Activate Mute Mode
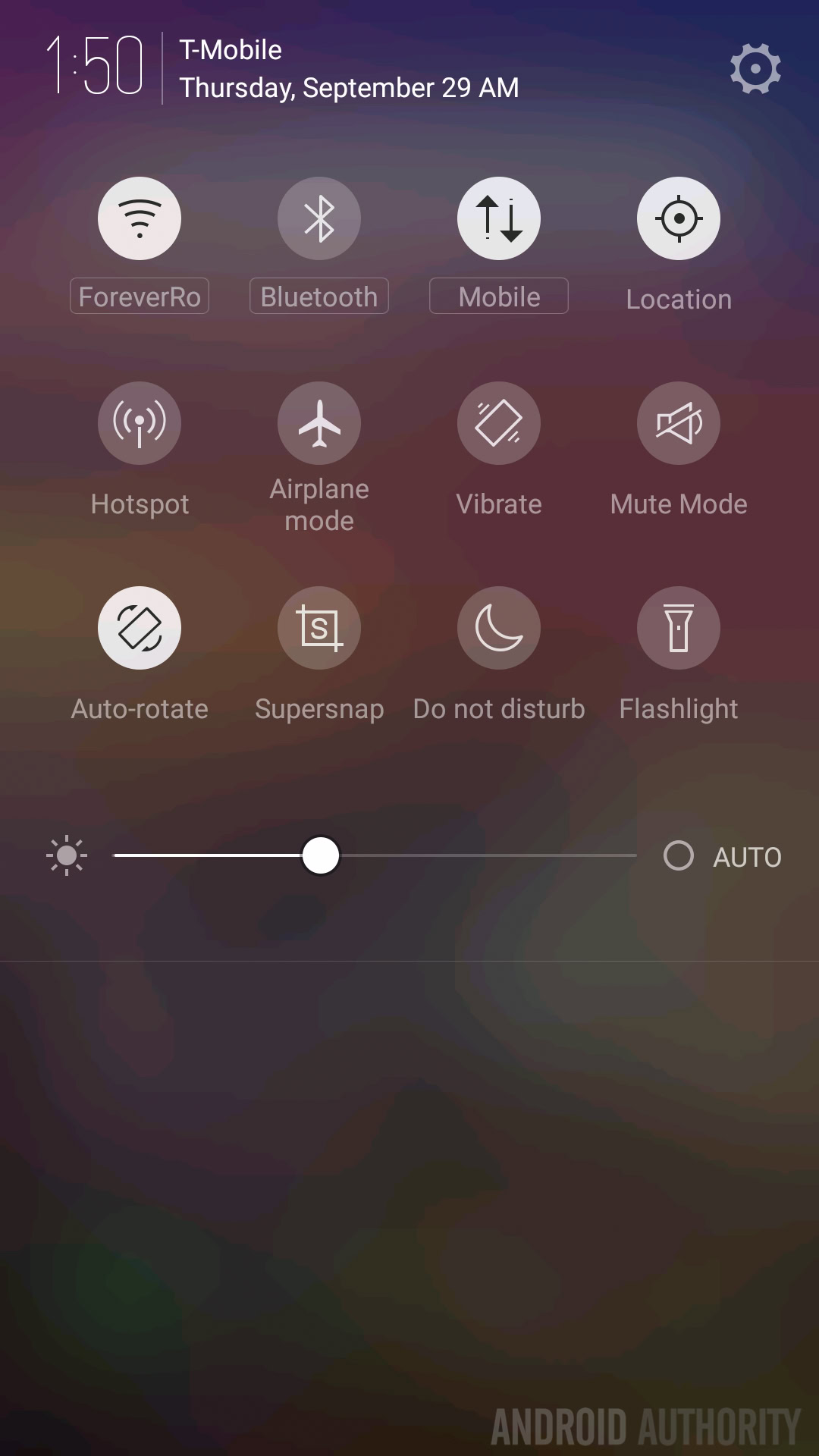The height and width of the screenshot is (1456, 819). (x=679, y=423)
